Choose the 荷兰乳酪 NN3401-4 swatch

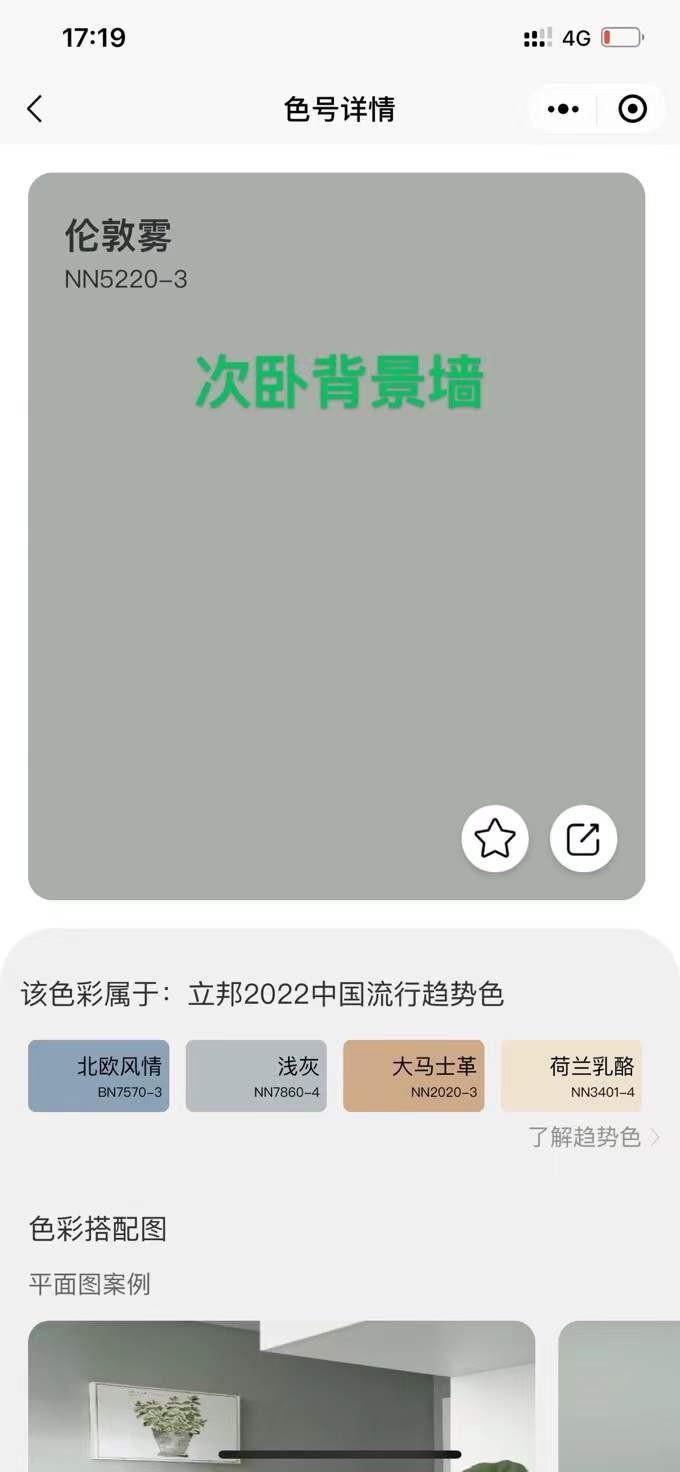pyautogui.click(x=571, y=1076)
